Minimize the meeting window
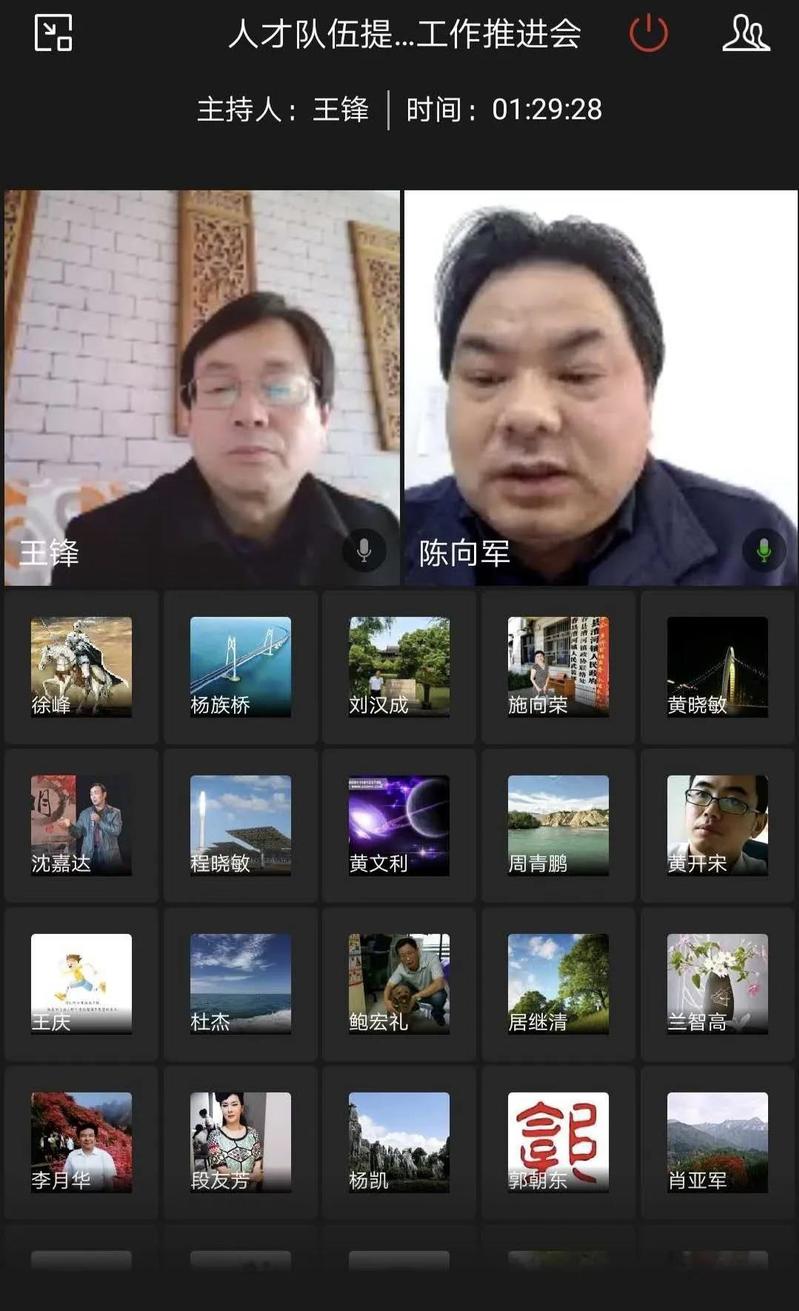Viewport: 799px width, 1311px height. 53,33
